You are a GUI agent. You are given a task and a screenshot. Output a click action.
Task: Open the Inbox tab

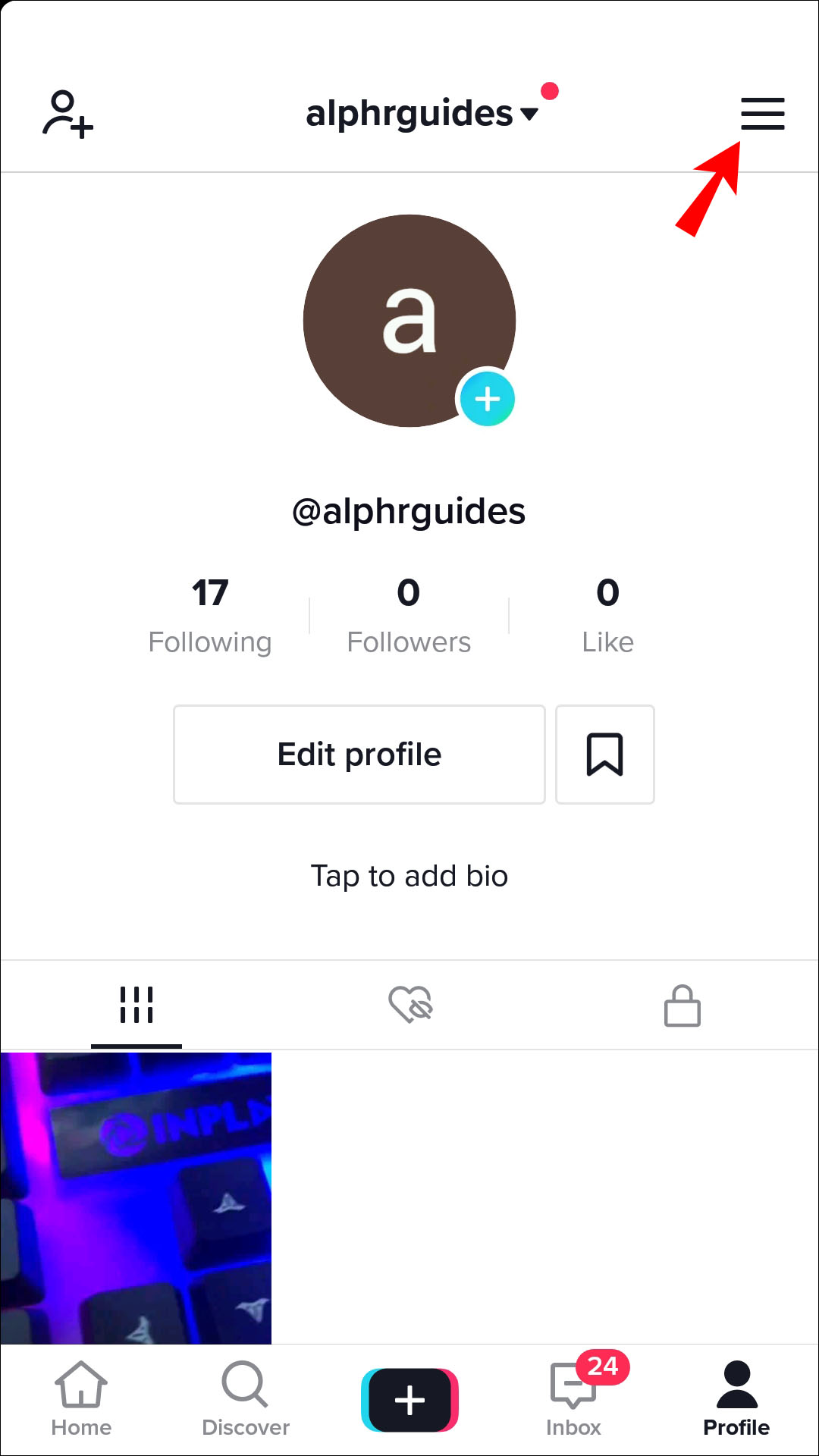(x=574, y=1400)
